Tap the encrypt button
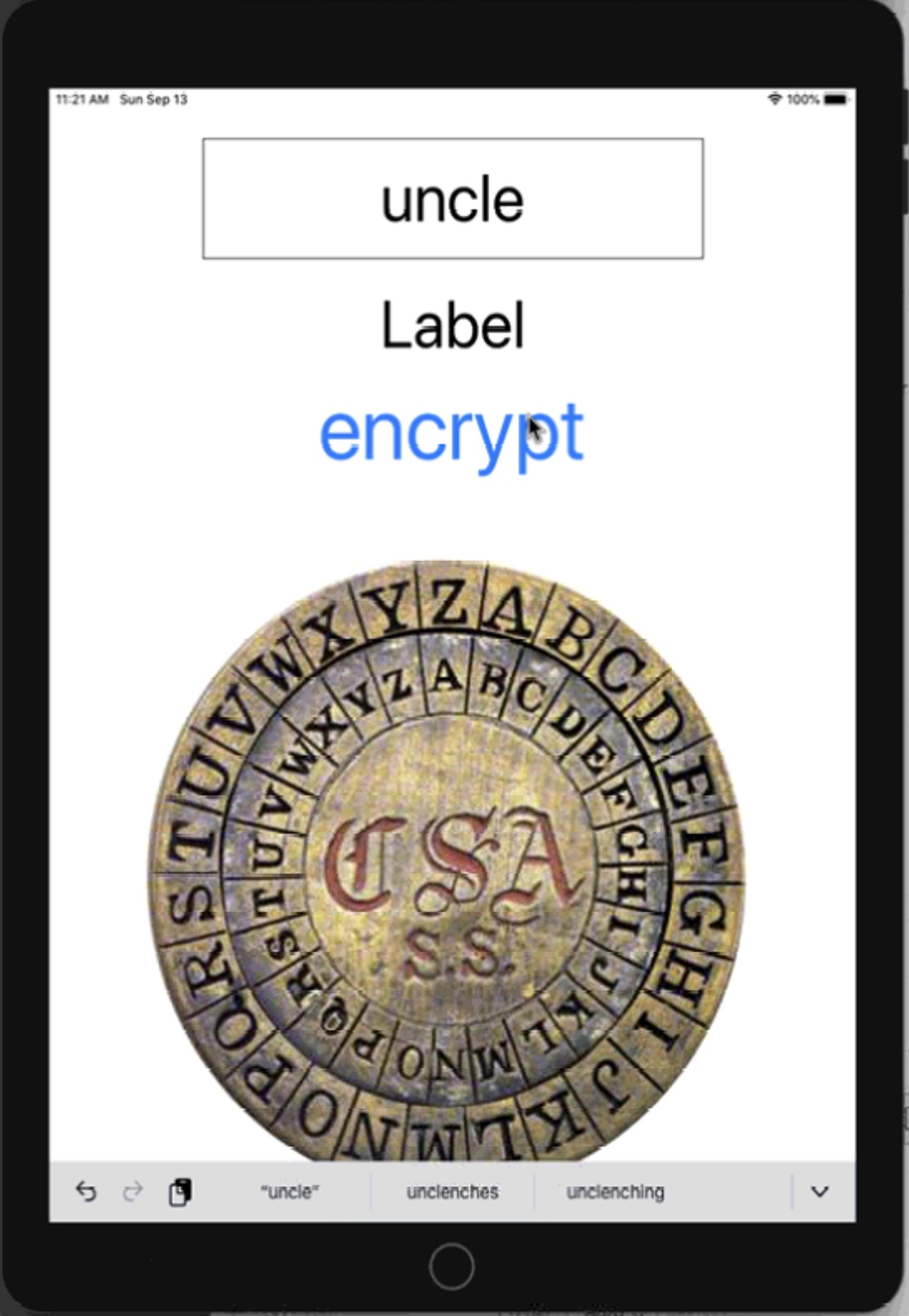The width and height of the screenshot is (909, 1316). pos(451,432)
